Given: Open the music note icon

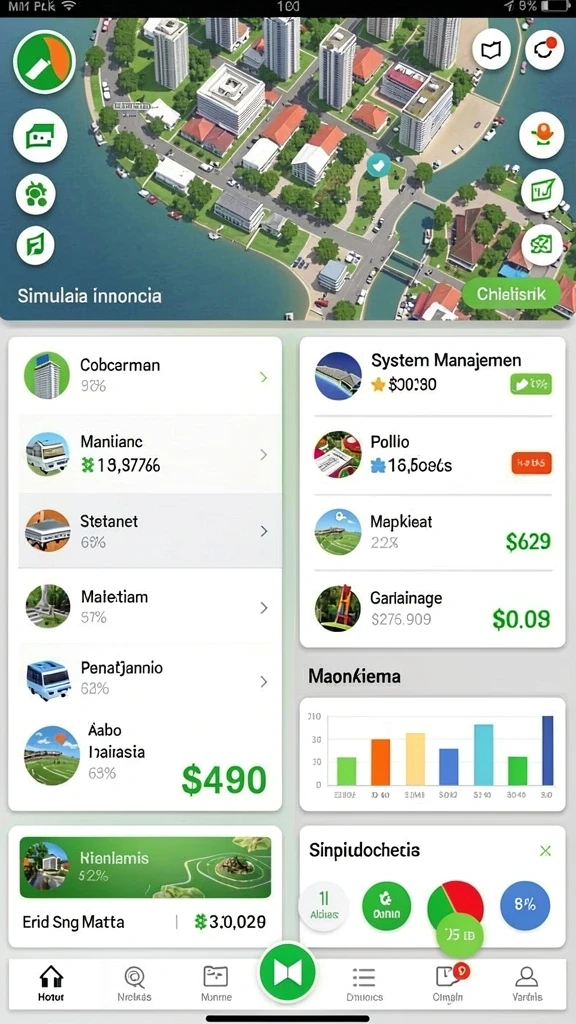Looking at the screenshot, I should coord(35,246).
